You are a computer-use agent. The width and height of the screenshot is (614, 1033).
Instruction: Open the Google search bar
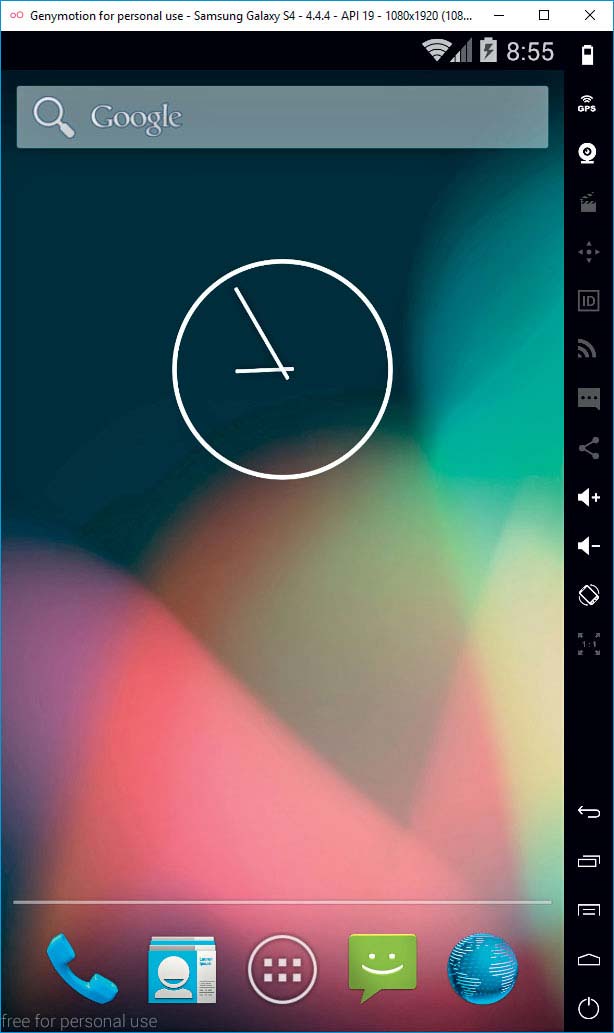282,117
